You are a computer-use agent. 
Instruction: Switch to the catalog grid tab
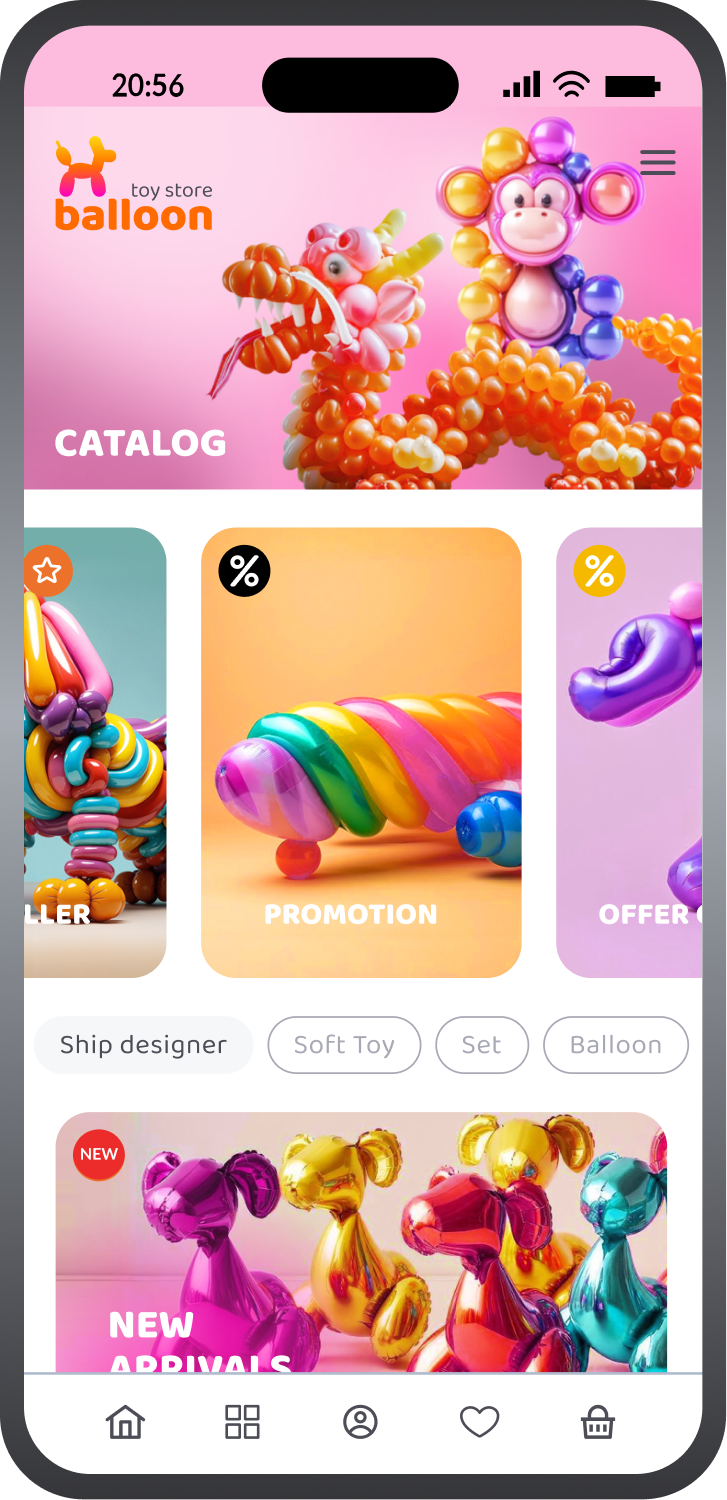(242, 1421)
